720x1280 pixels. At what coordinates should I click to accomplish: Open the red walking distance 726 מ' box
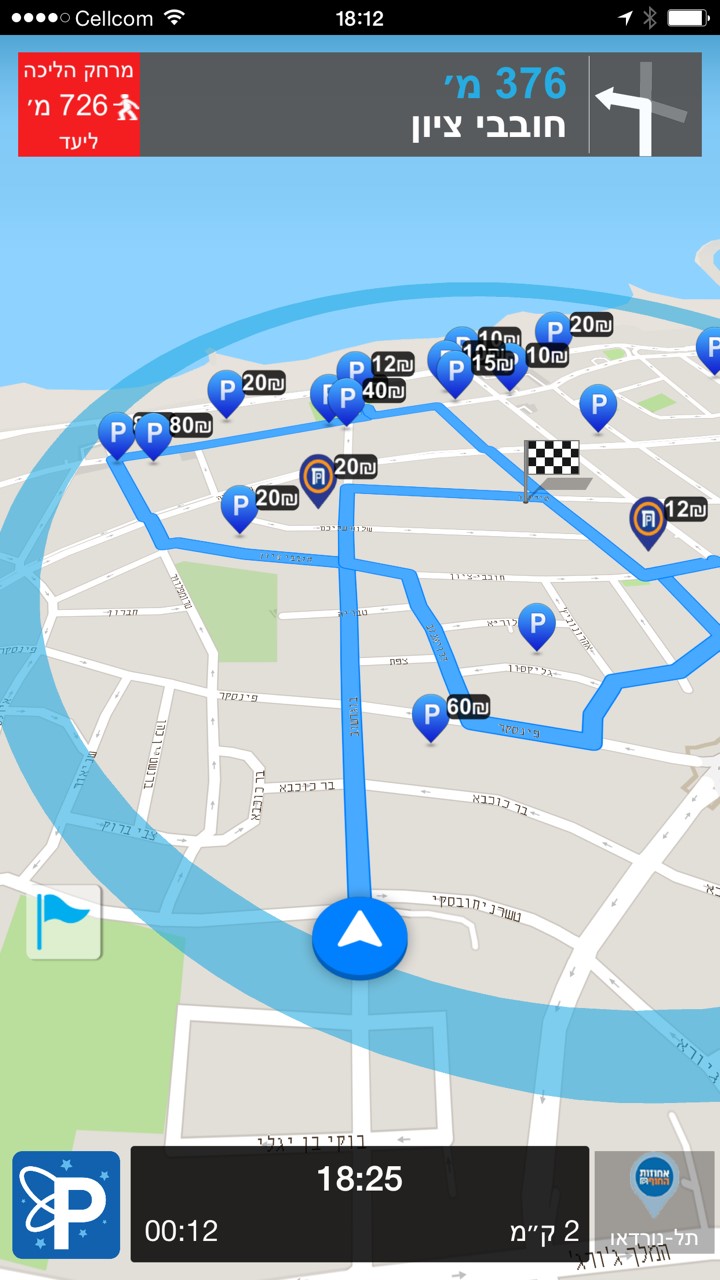(x=79, y=105)
